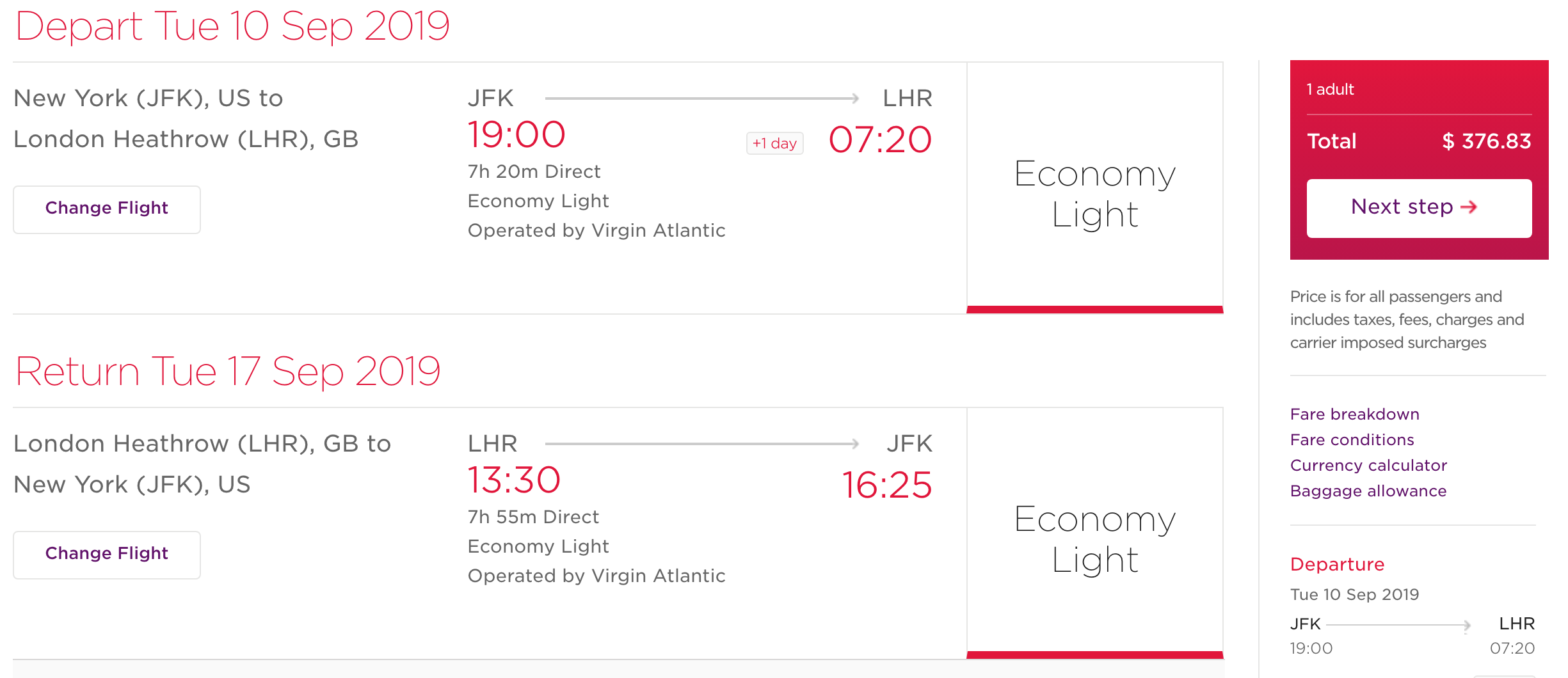This screenshot has height=678, width=1568.
Task: Change the LHR to JFK return flight
Action: pos(107,555)
